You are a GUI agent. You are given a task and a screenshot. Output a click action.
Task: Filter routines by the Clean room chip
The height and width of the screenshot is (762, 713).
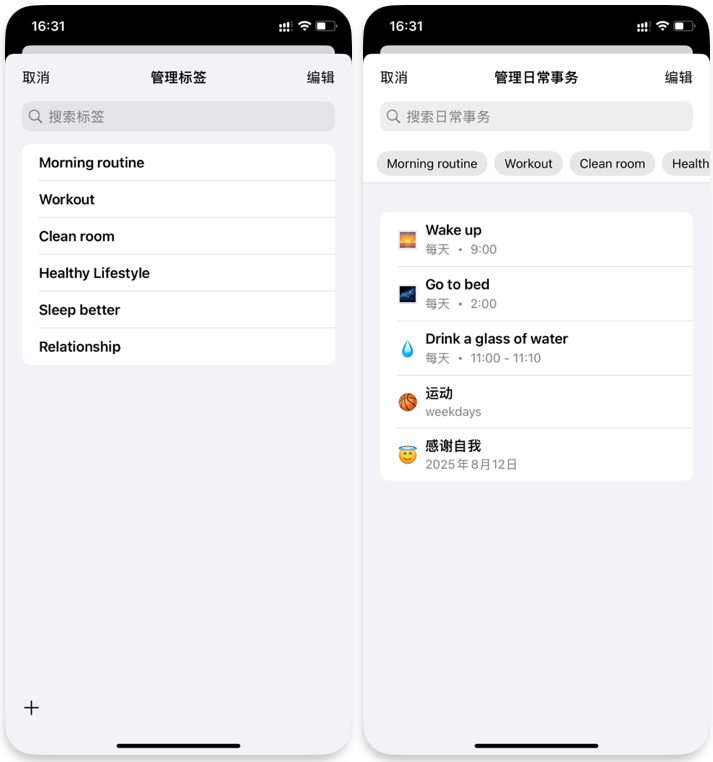click(612, 164)
